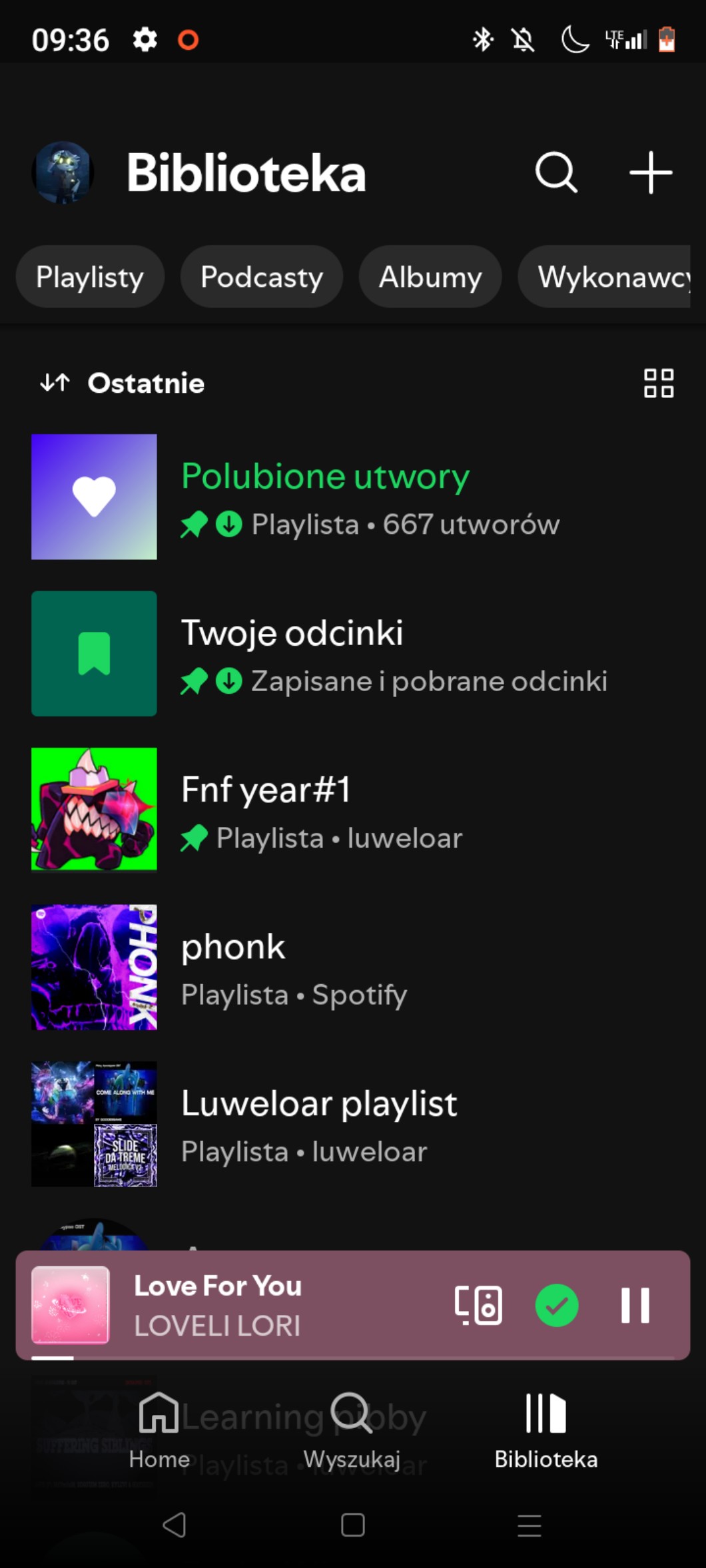Tap the green saved checkmark for Love For You
The width and height of the screenshot is (706, 1568).
click(557, 1305)
